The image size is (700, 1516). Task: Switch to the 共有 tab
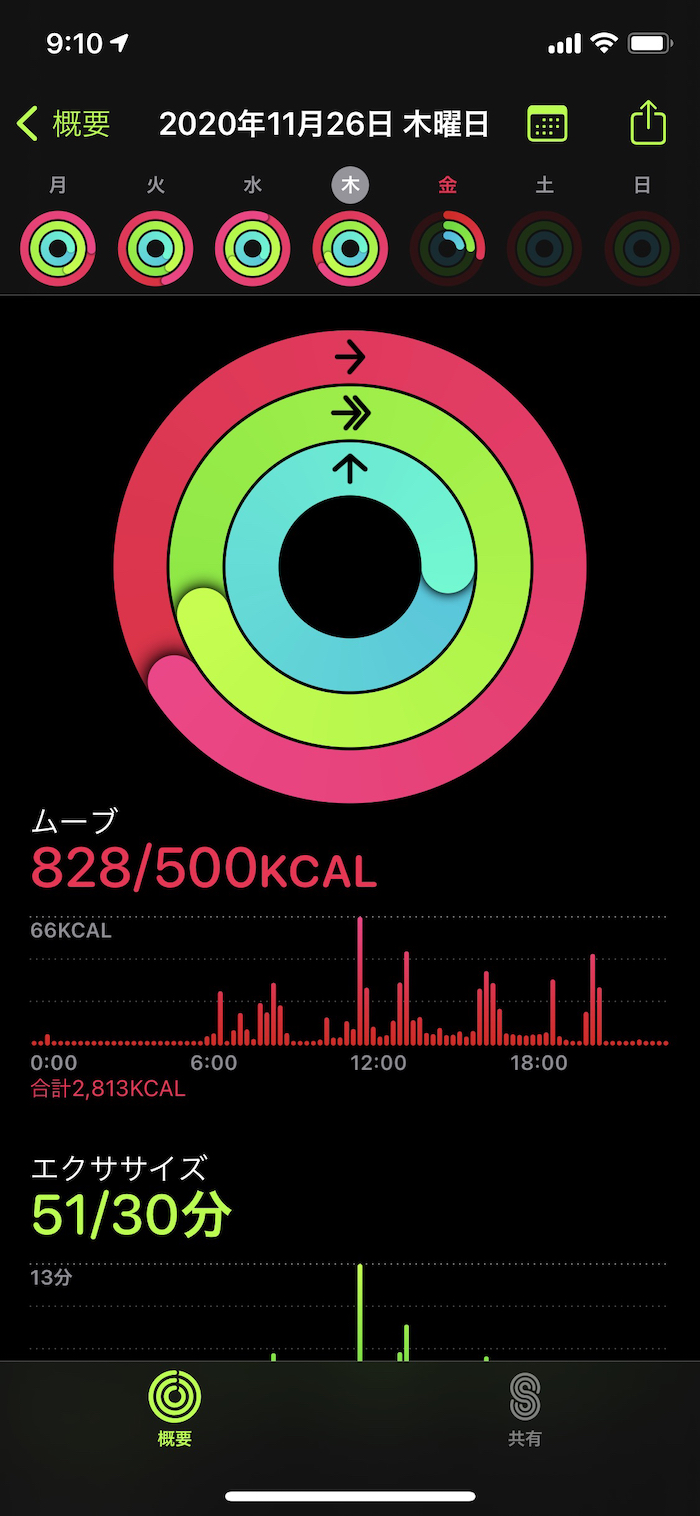click(x=524, y=1410)
